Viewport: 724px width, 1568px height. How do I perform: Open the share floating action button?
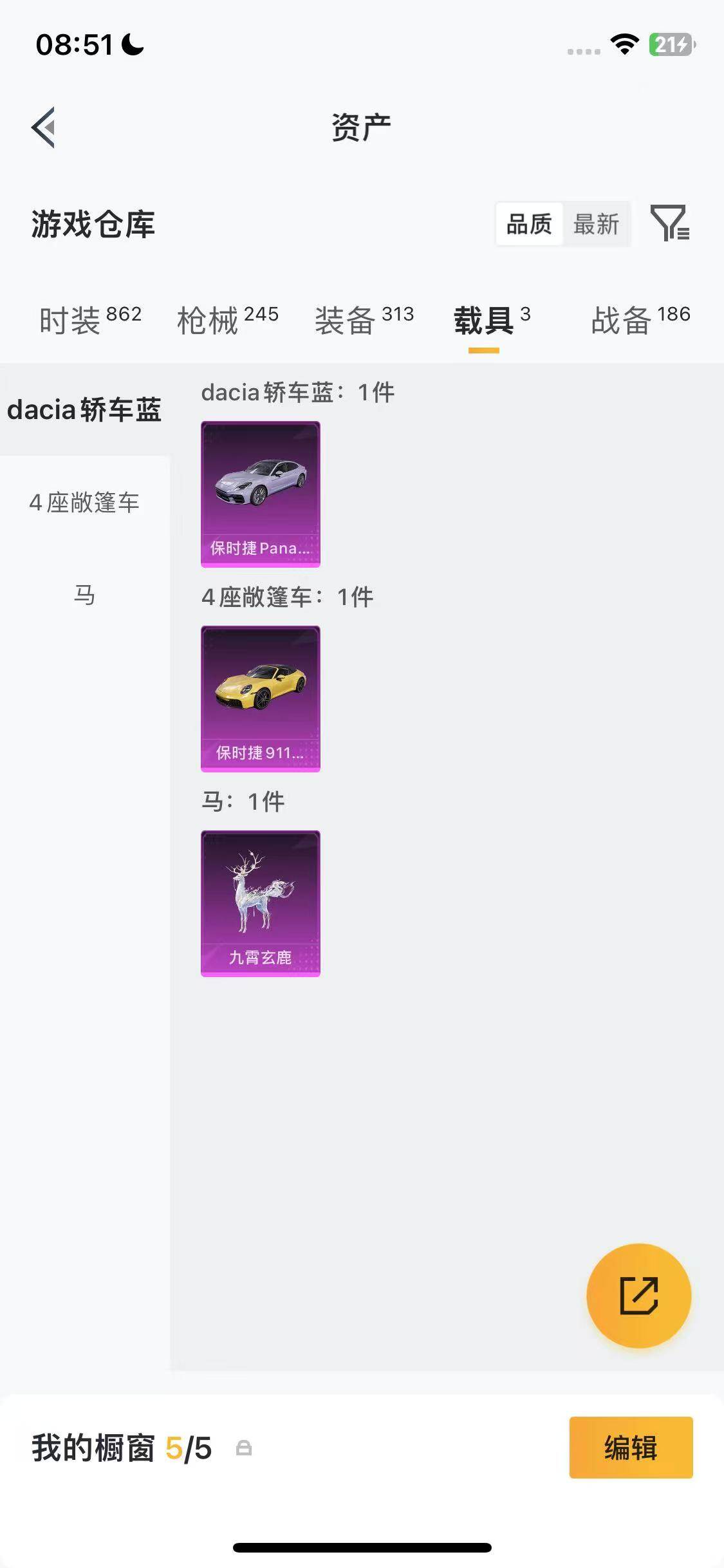tap(638, 1295)
